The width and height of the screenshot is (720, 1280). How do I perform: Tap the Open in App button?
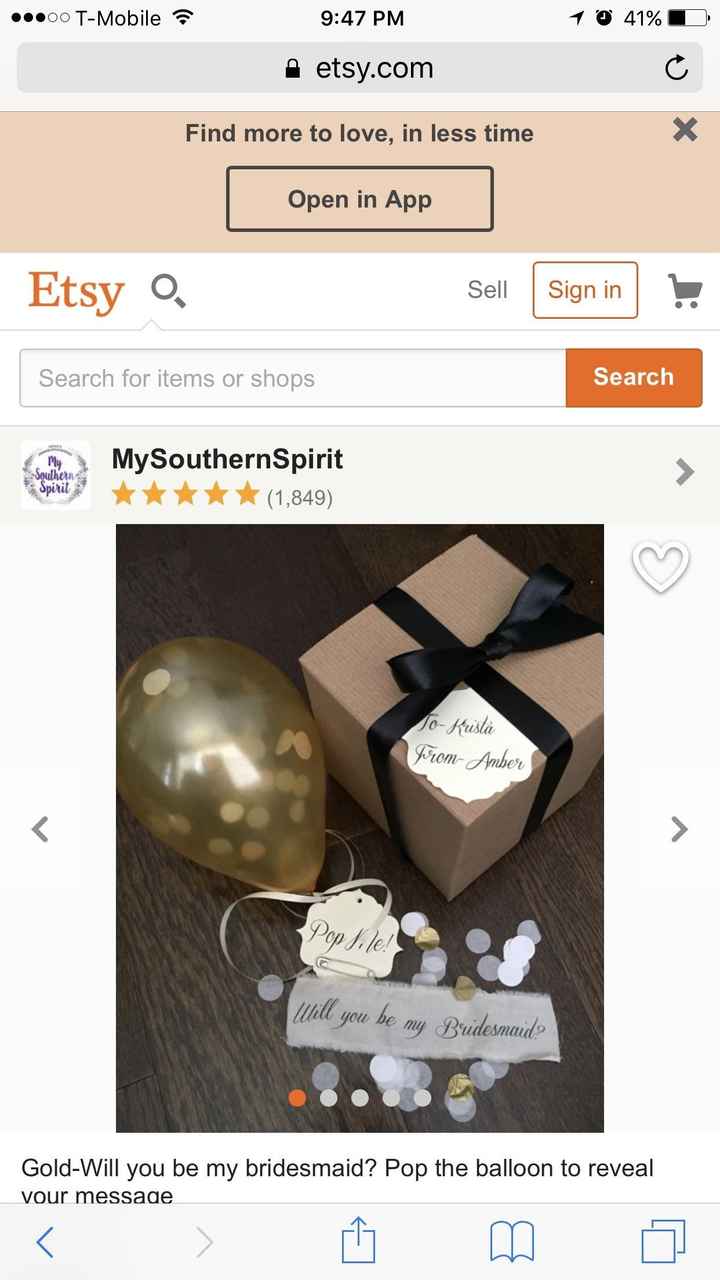360,198
